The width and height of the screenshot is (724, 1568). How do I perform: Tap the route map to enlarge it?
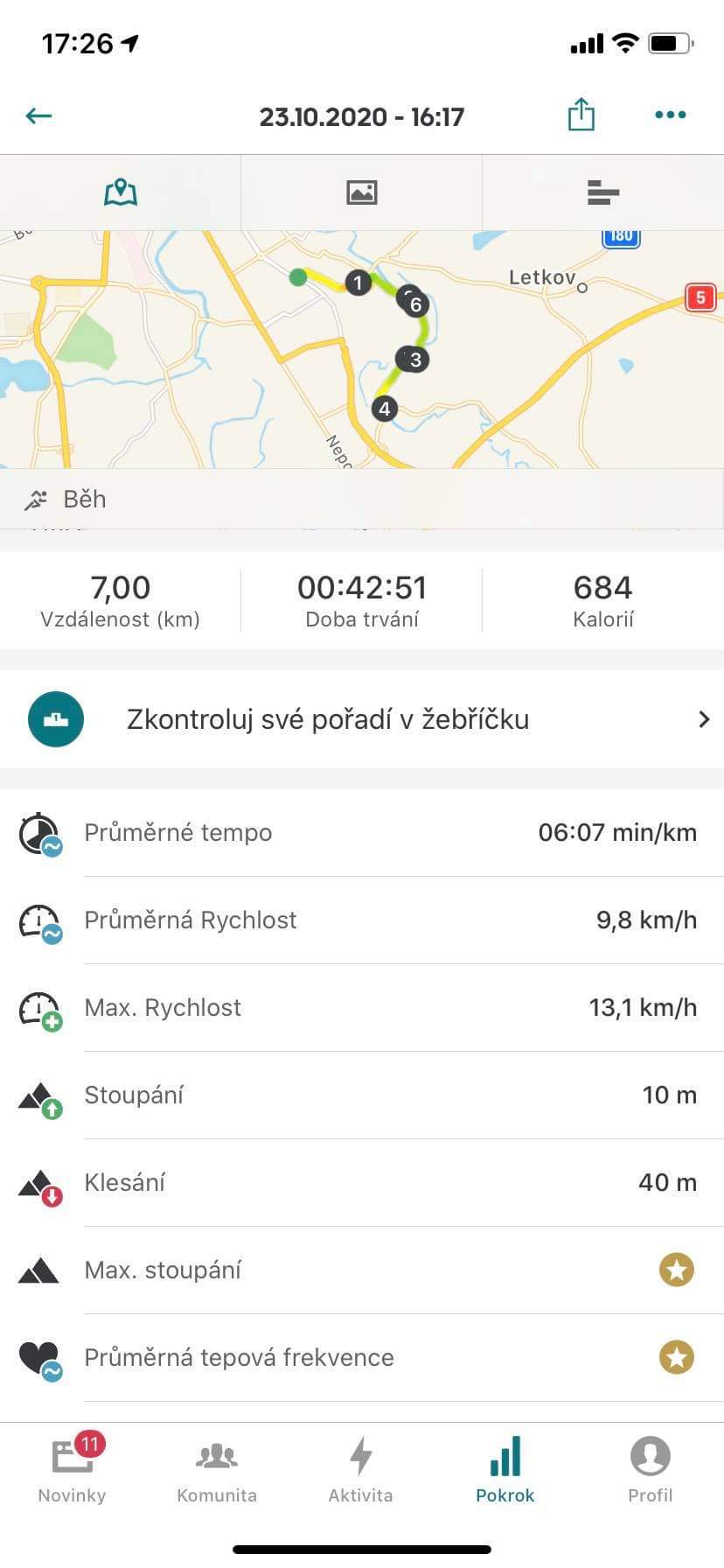point(362,349)
